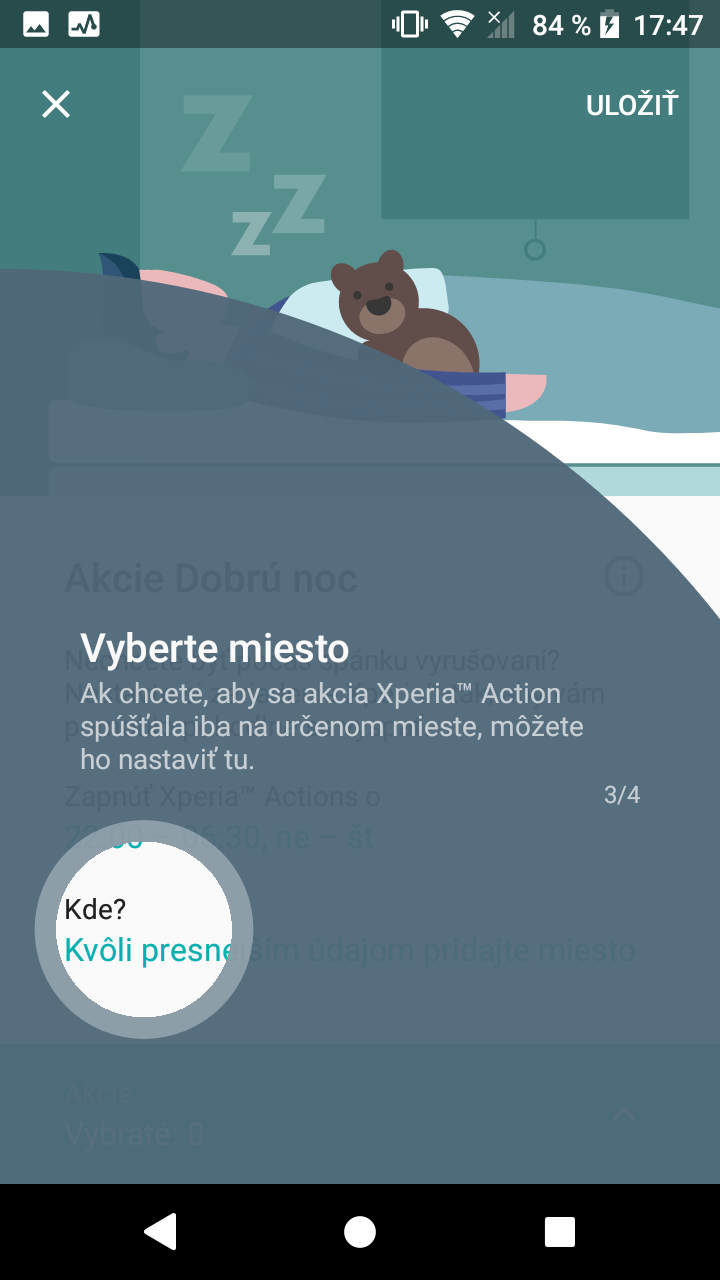Go back using the system back button
Screen dimensions: 720x1280
[x=160, y=1232]
